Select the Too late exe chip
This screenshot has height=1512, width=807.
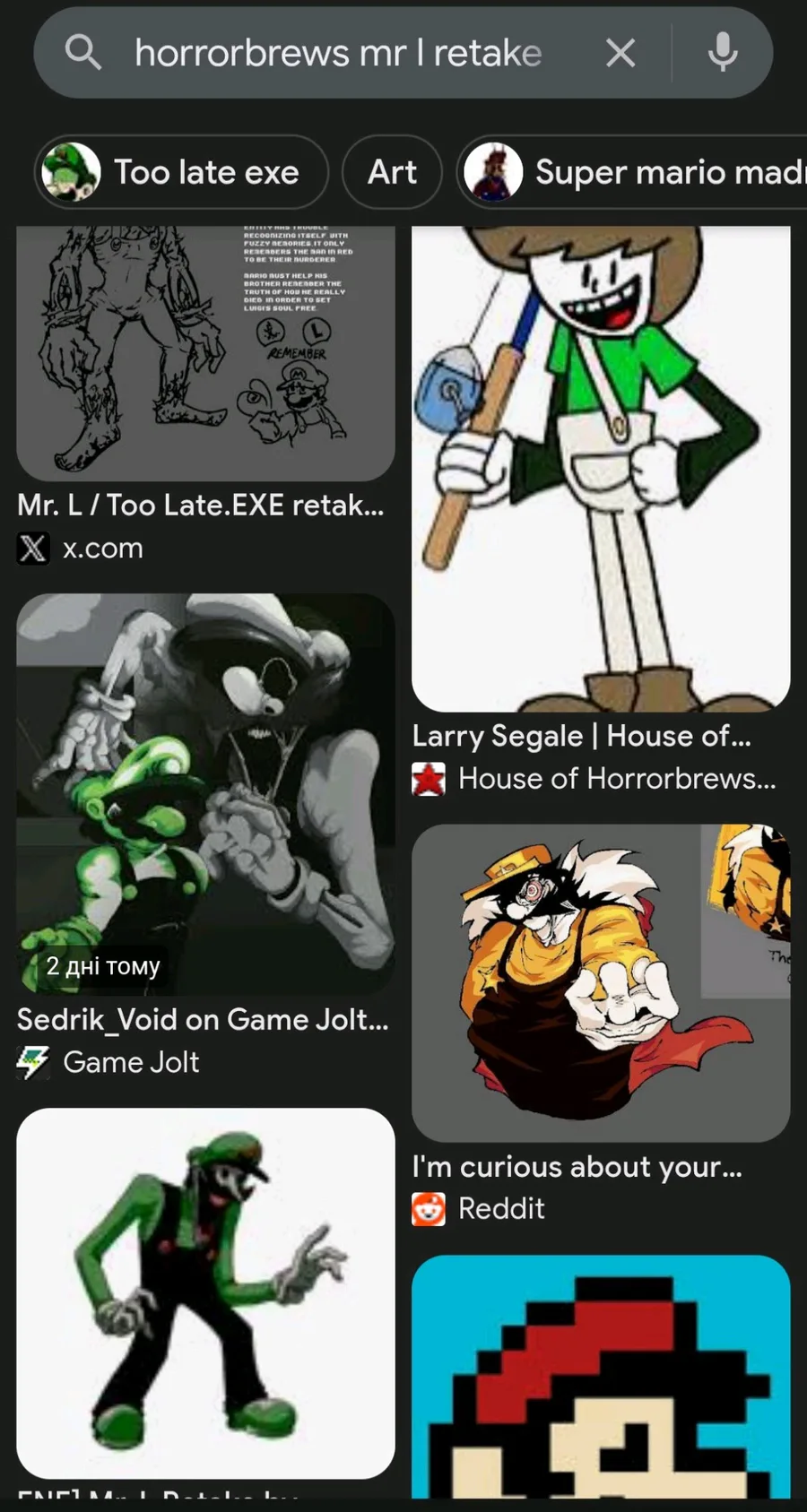point(182,172)
